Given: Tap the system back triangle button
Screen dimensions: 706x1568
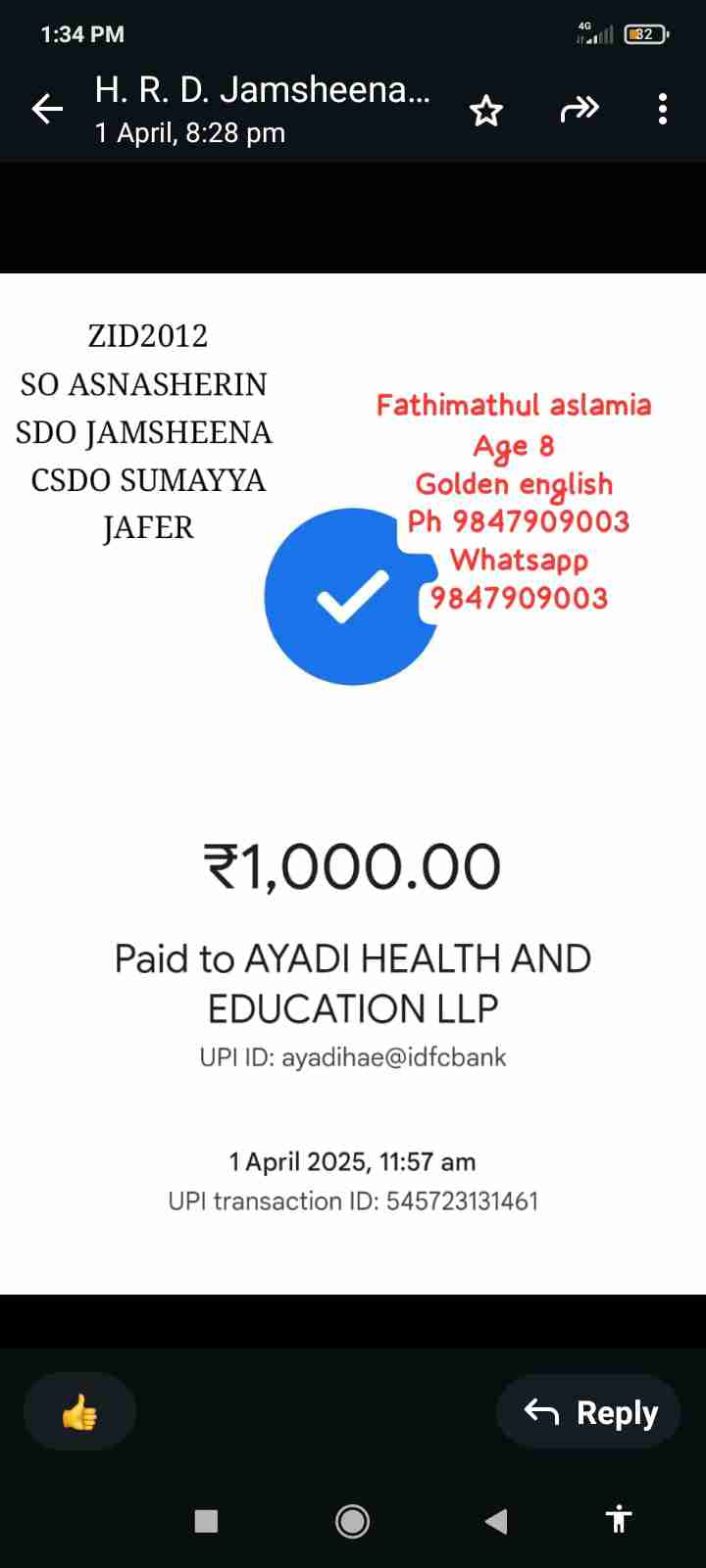Looking at the screenshot, I should point(496,1521).
